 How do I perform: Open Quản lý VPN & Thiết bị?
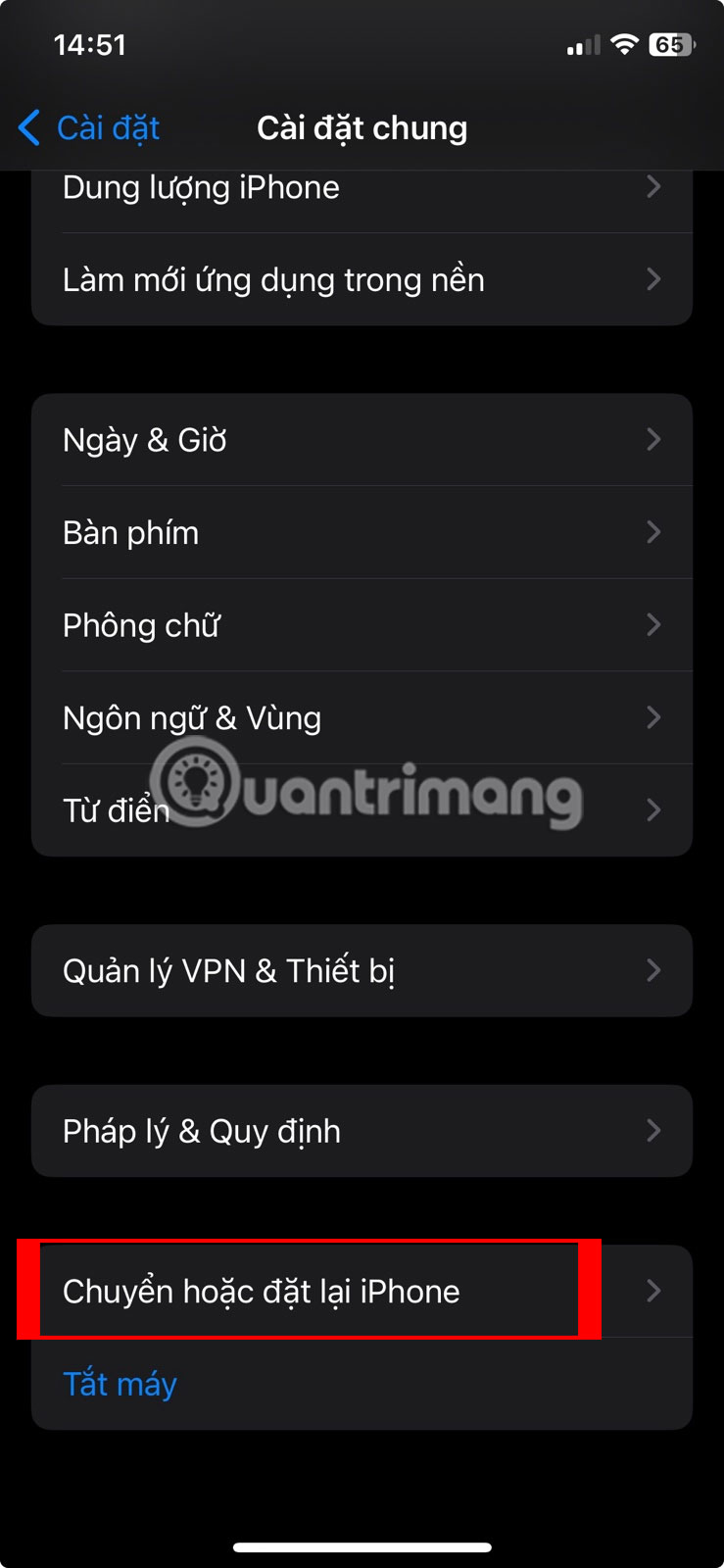pyautogui.click(x=361, y=971)
